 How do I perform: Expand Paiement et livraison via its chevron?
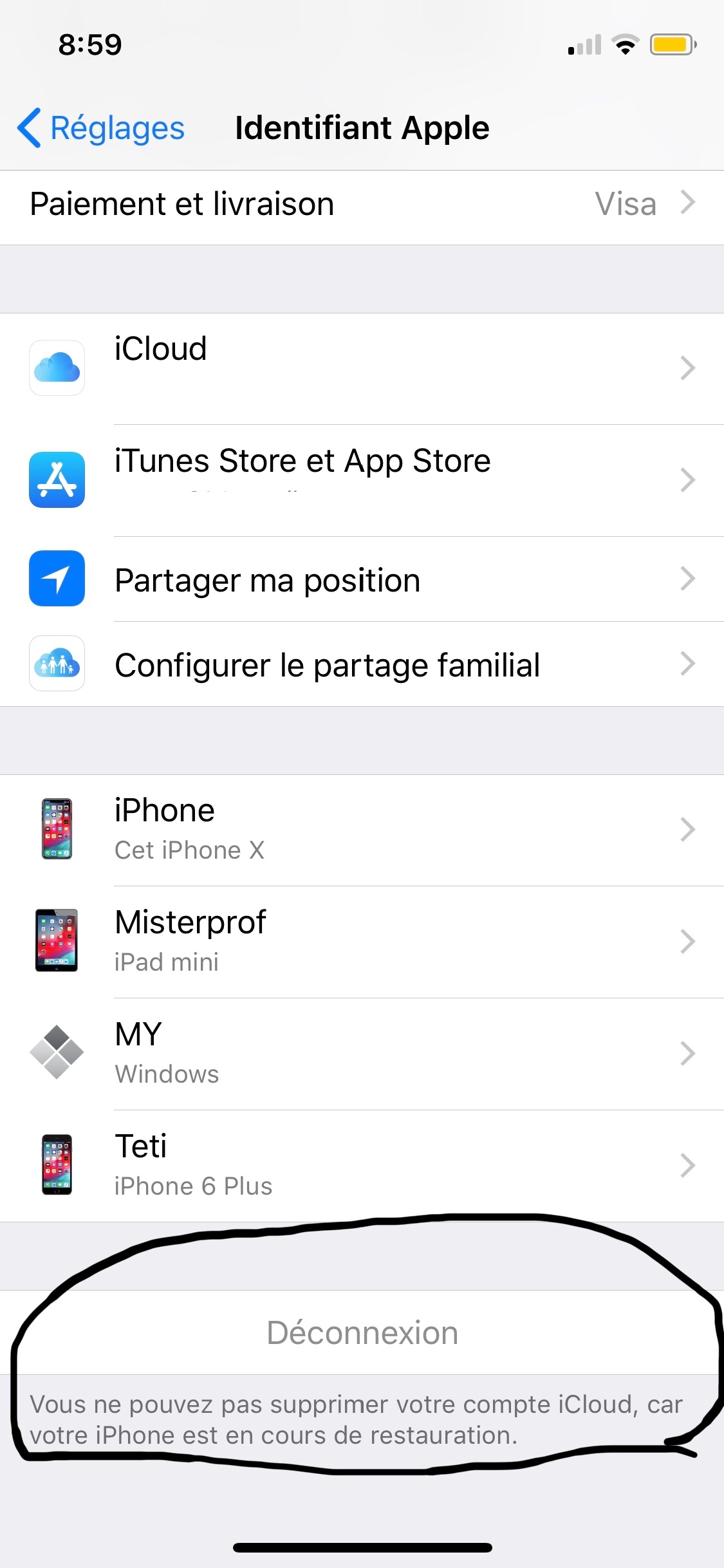click(x=687, y=203)
